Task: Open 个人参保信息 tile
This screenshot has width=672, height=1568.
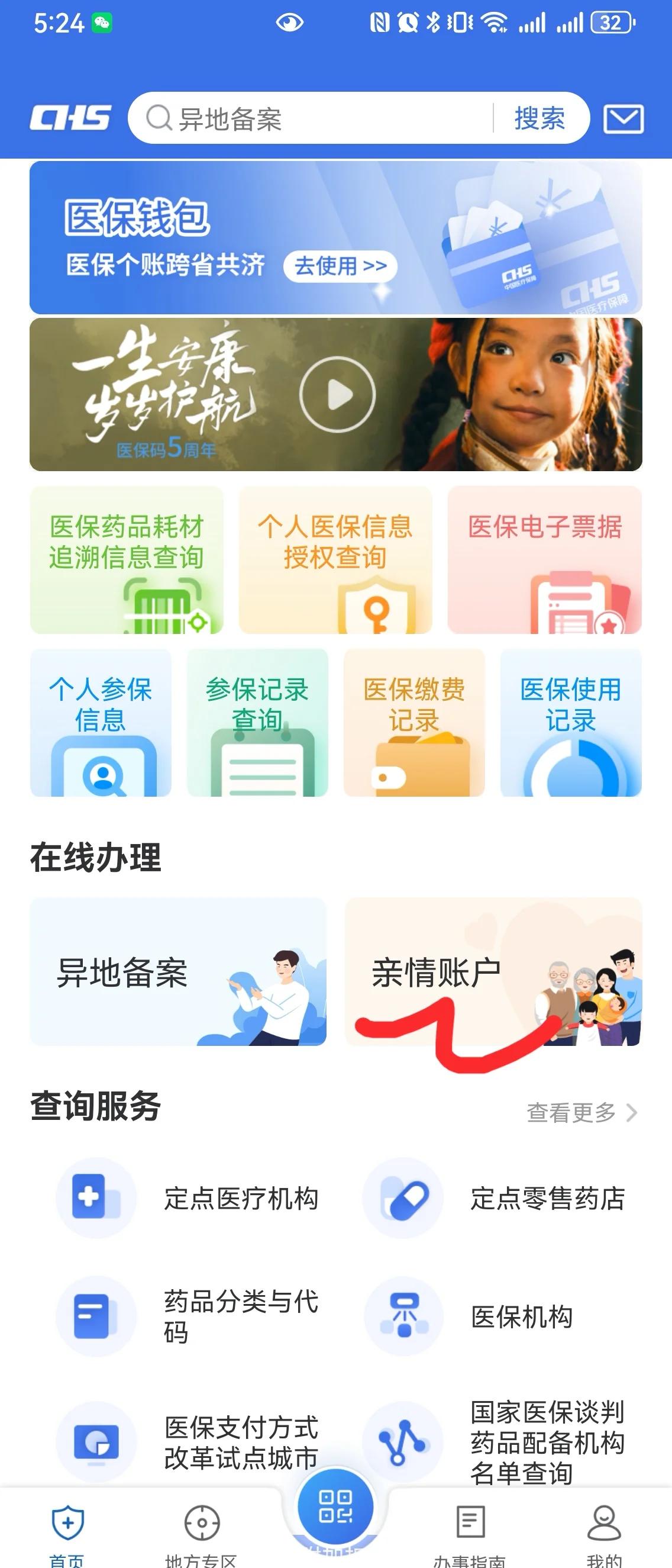Action: 101,723
